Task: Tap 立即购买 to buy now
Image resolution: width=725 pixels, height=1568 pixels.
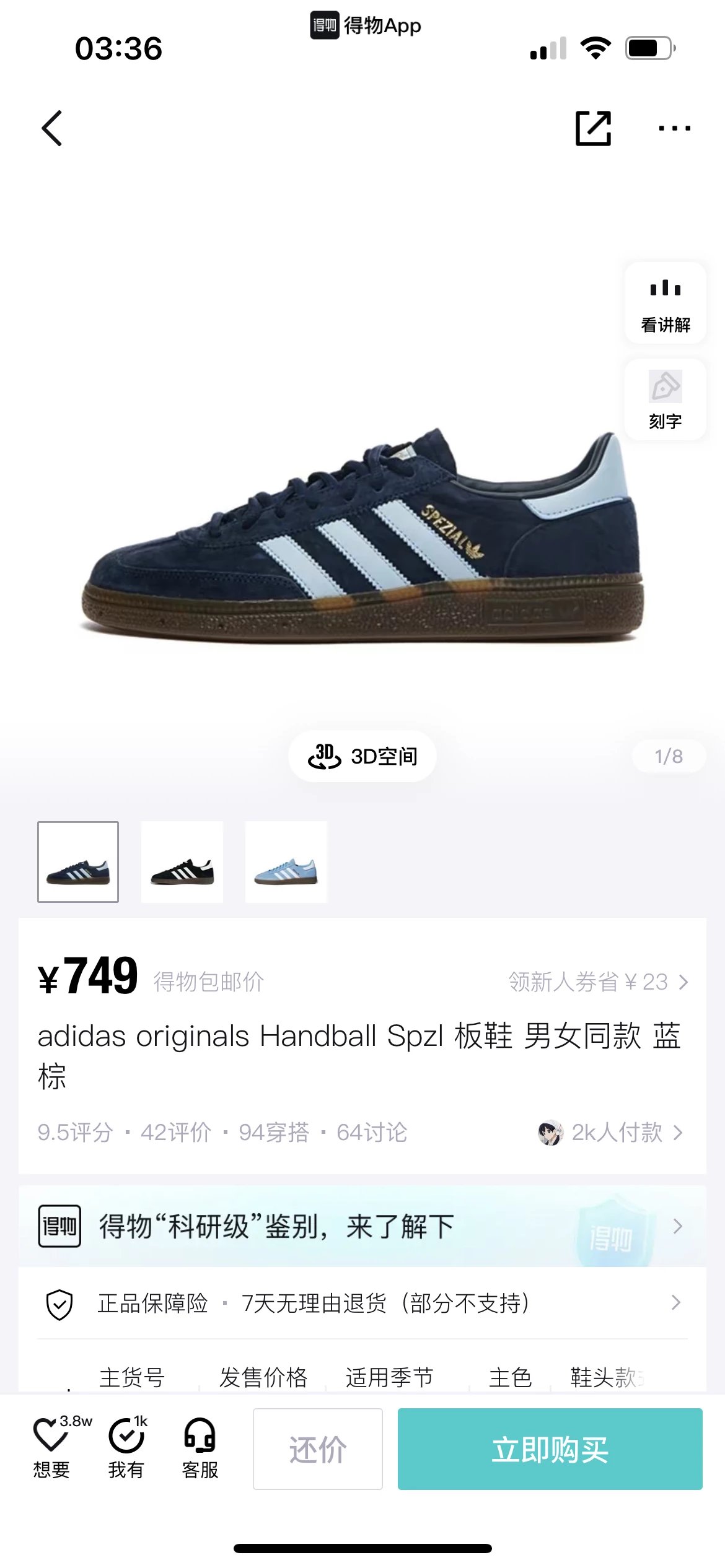Action: tap(550, 1449)
